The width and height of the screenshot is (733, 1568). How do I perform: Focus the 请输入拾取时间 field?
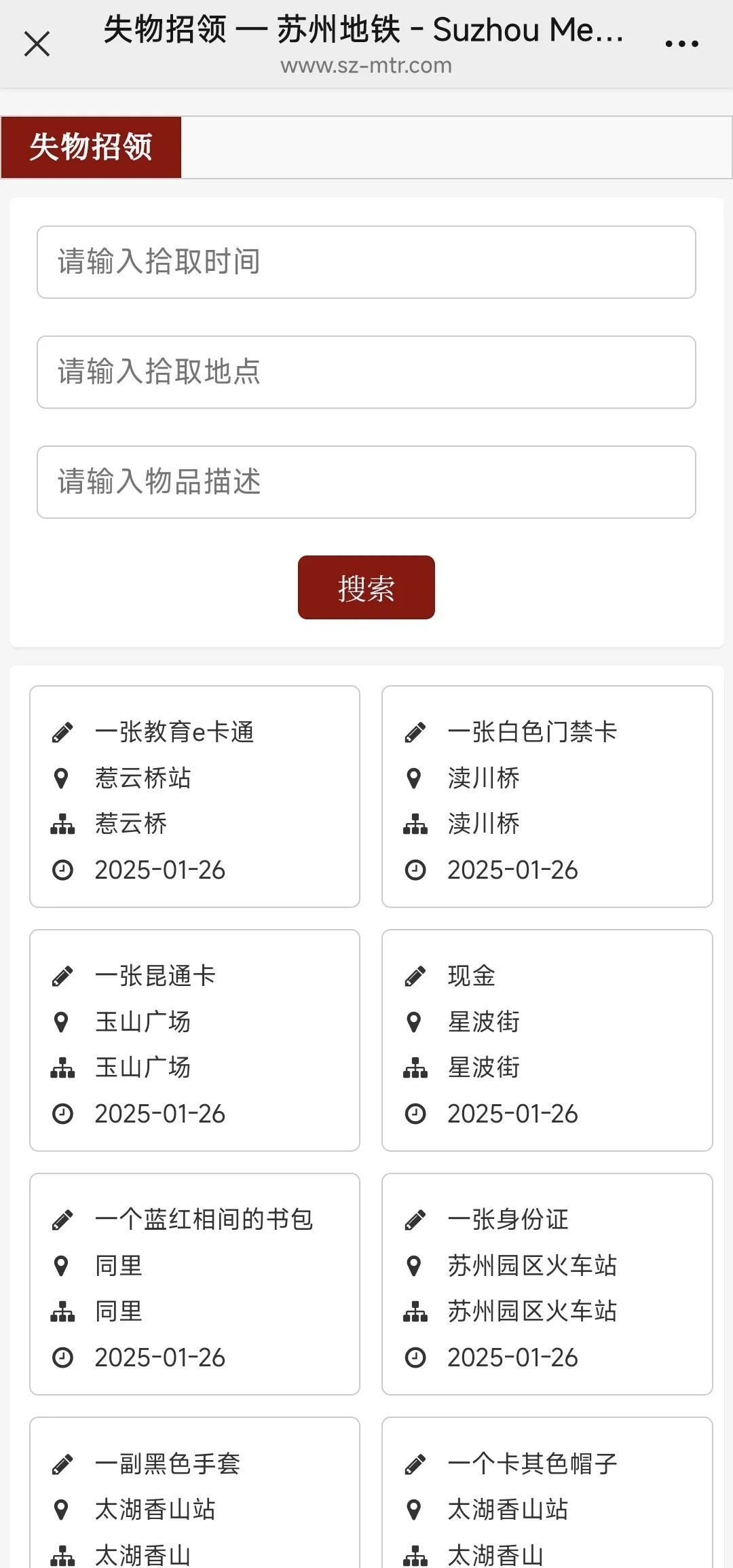tap(366, 262)
